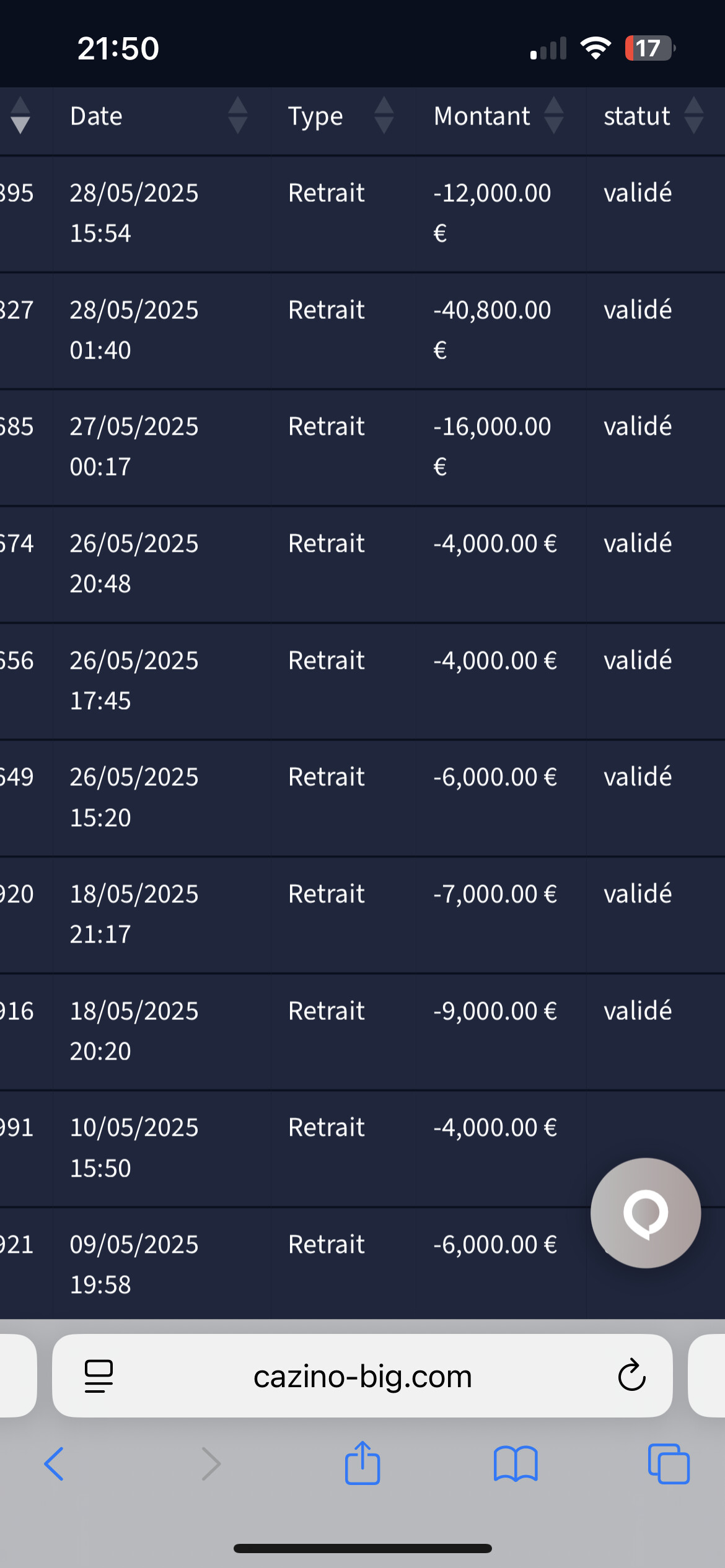
Task: Reload the current page
Action: [631, 1376]
